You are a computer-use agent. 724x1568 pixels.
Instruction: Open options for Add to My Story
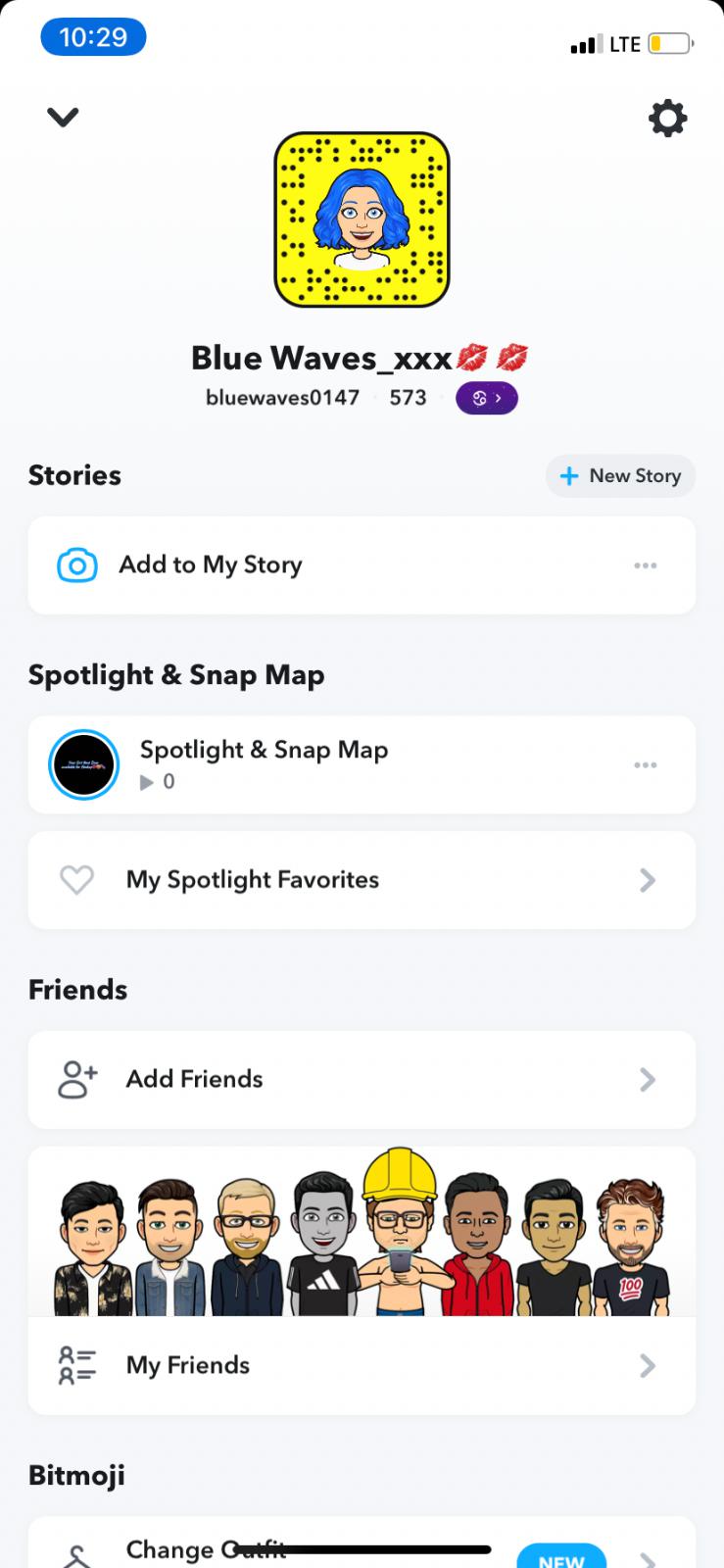[x=645, y=565]
